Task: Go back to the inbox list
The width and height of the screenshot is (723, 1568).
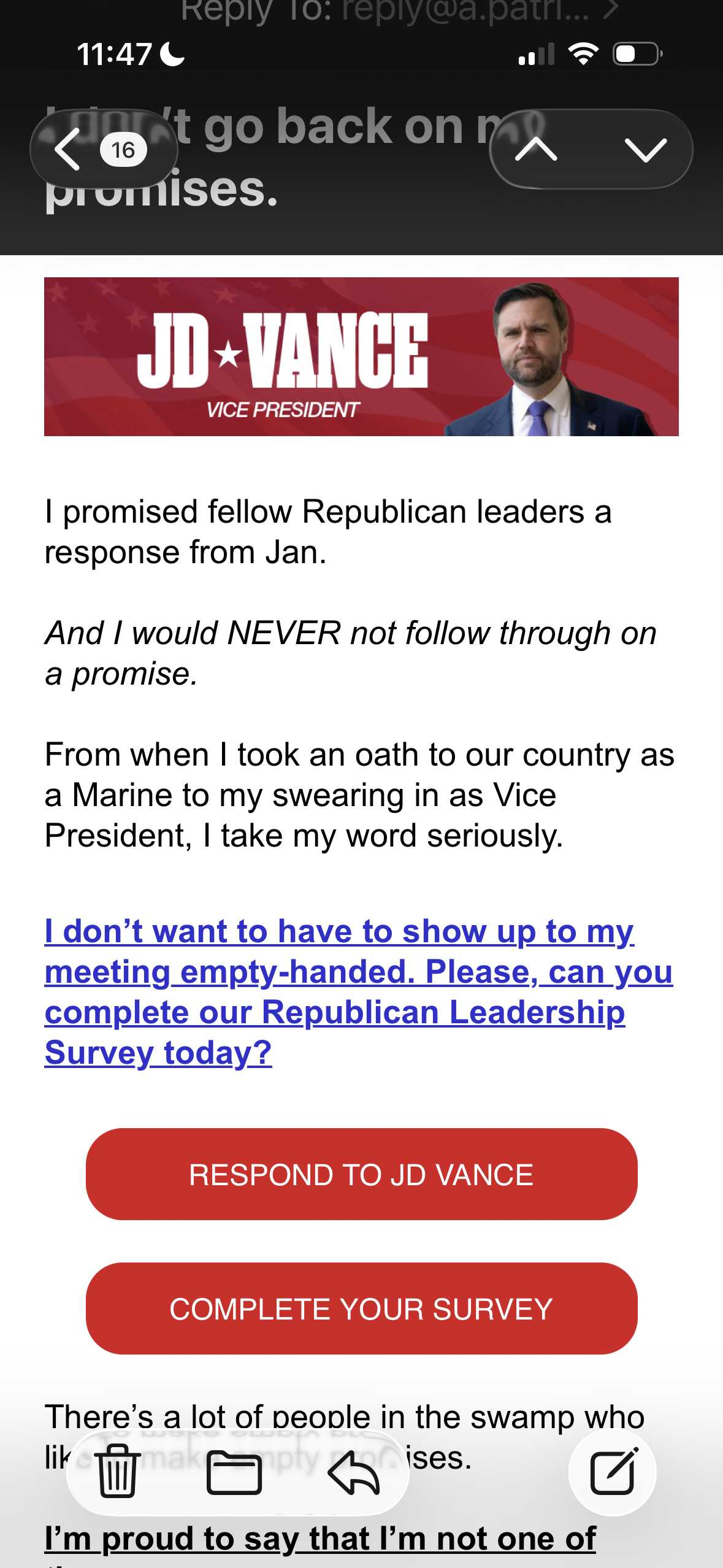Action: coord(103,149)
